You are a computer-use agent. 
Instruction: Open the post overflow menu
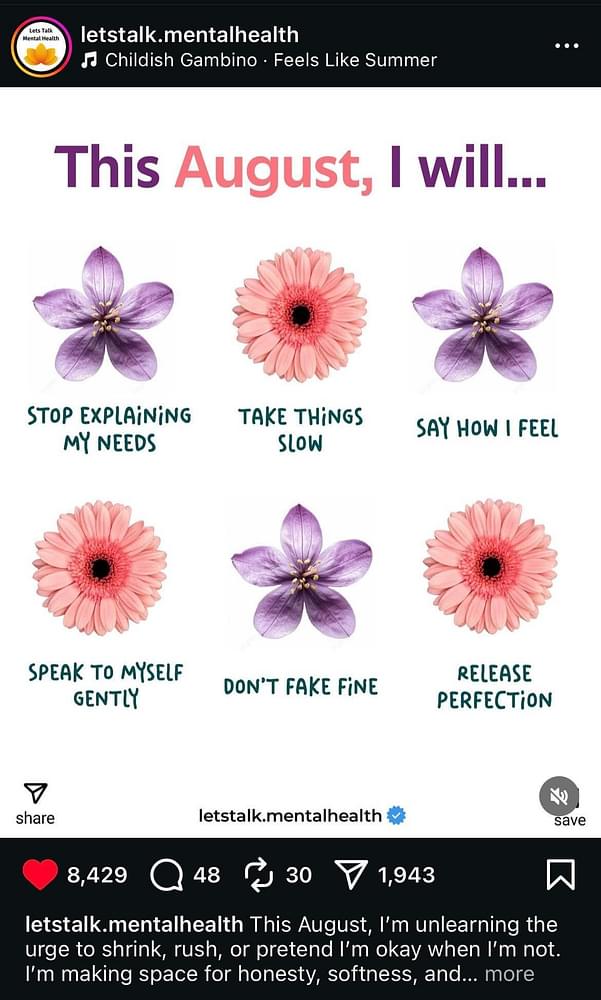point(566,46)
